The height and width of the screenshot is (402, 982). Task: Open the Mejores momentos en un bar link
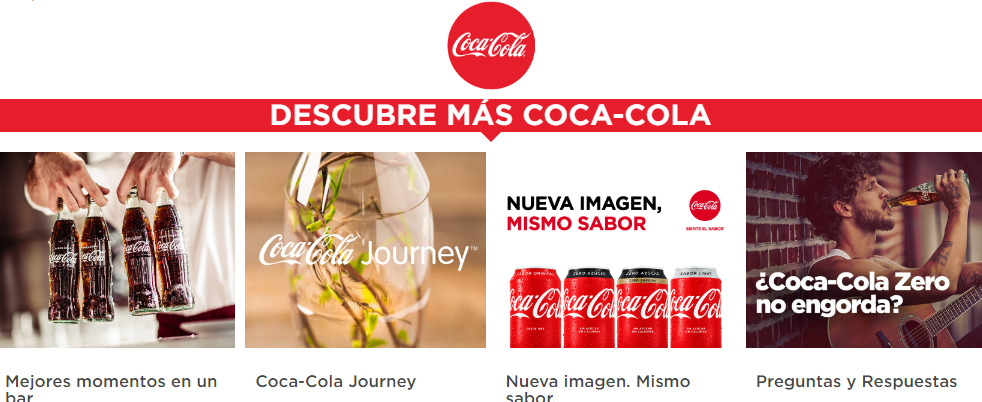111,382
